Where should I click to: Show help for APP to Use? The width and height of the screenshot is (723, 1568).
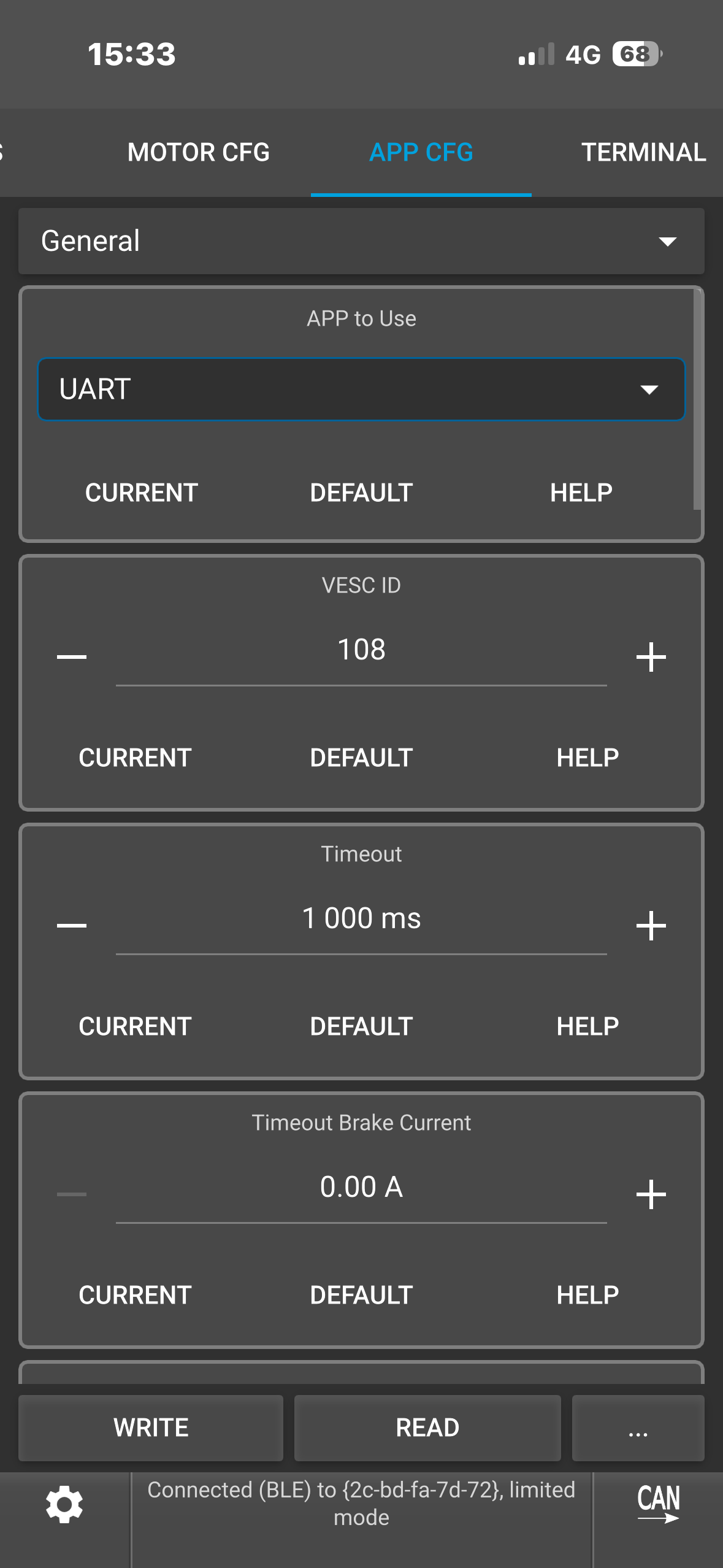tap(581, 493)
